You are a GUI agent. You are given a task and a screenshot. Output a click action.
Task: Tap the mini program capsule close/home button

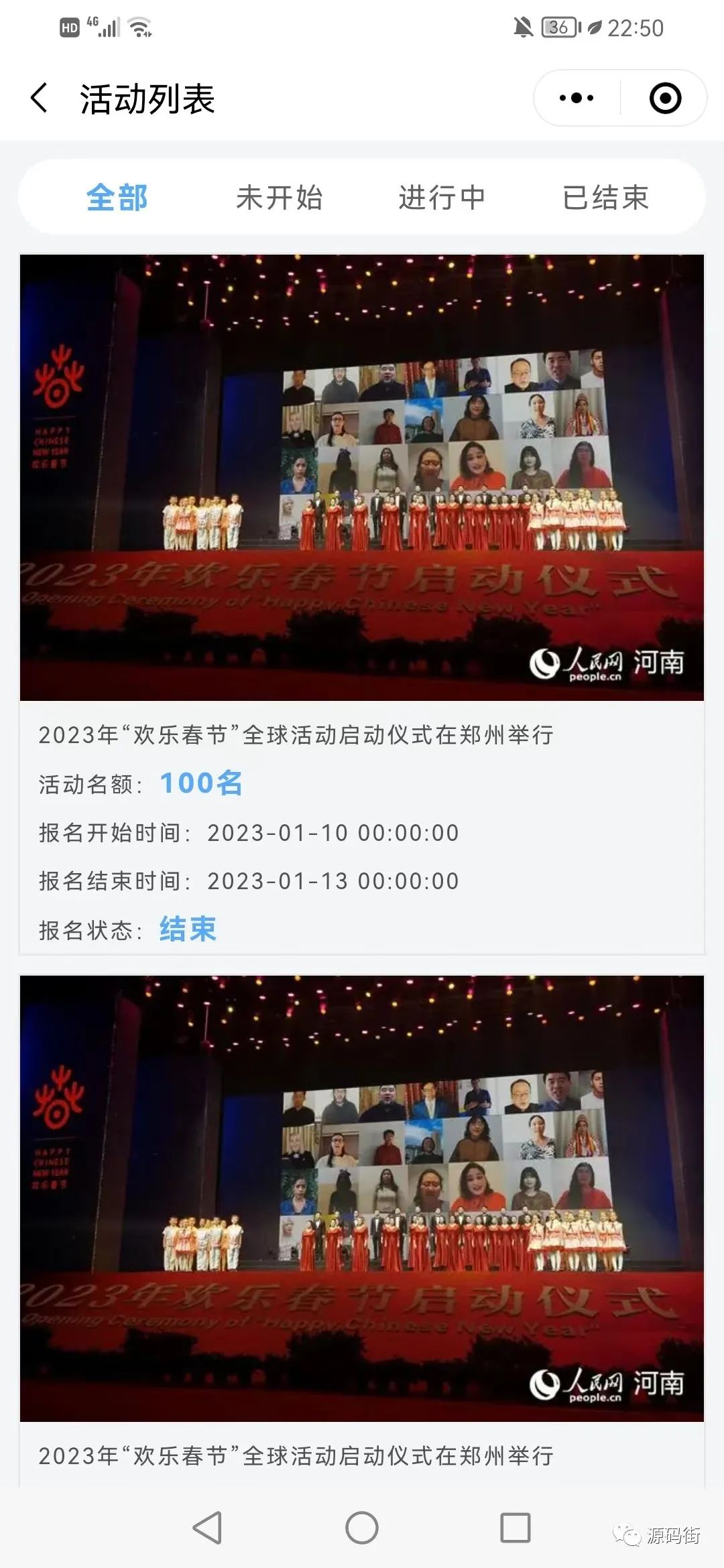coord(664,98)
